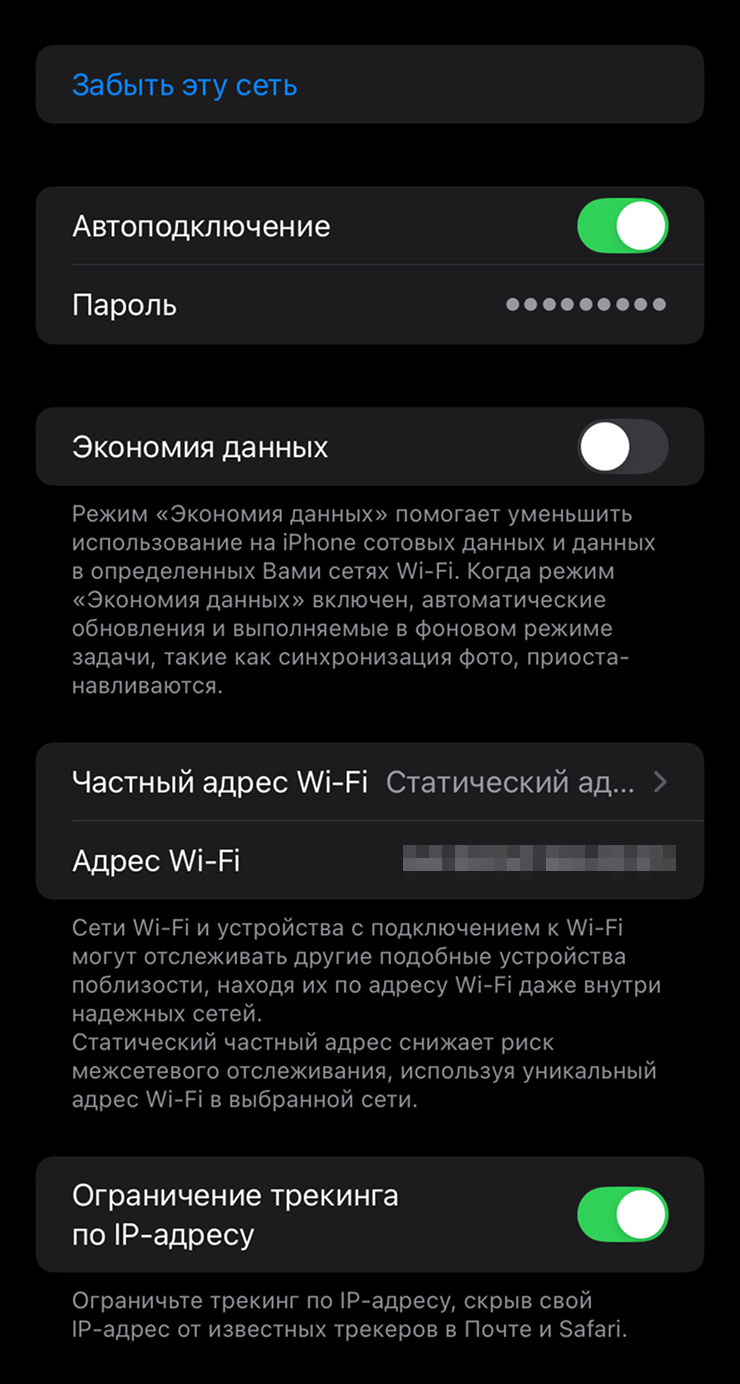
Task: Disable Ограничение трекинга по IP-адресу switch
Action: (622, 1215)
